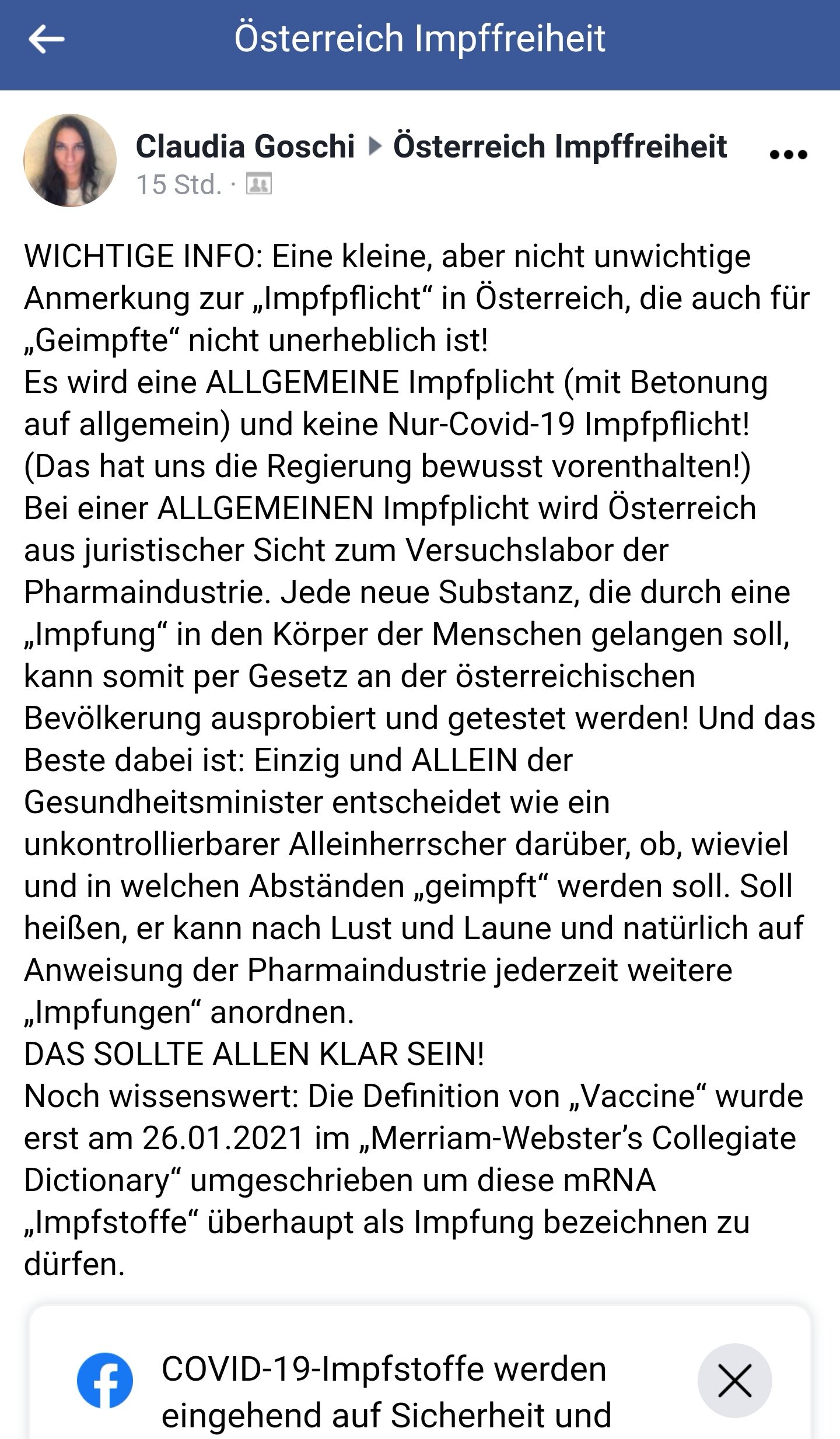This screenshot has width=840, height=1439.
Task: Open the Österreich Impffreiheit group link
Action: [x=560, y=146]
